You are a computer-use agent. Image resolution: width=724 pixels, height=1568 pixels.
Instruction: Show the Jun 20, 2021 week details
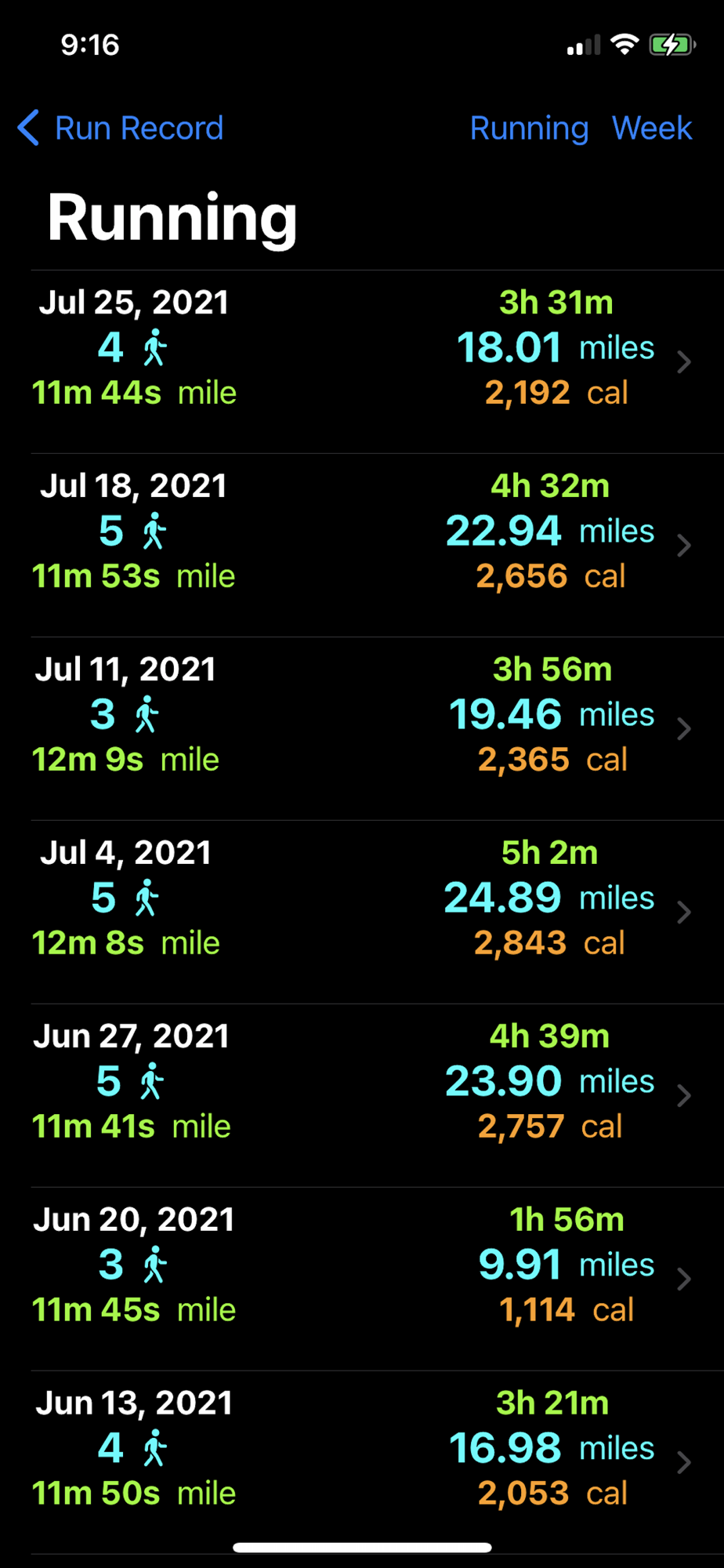377,1279
